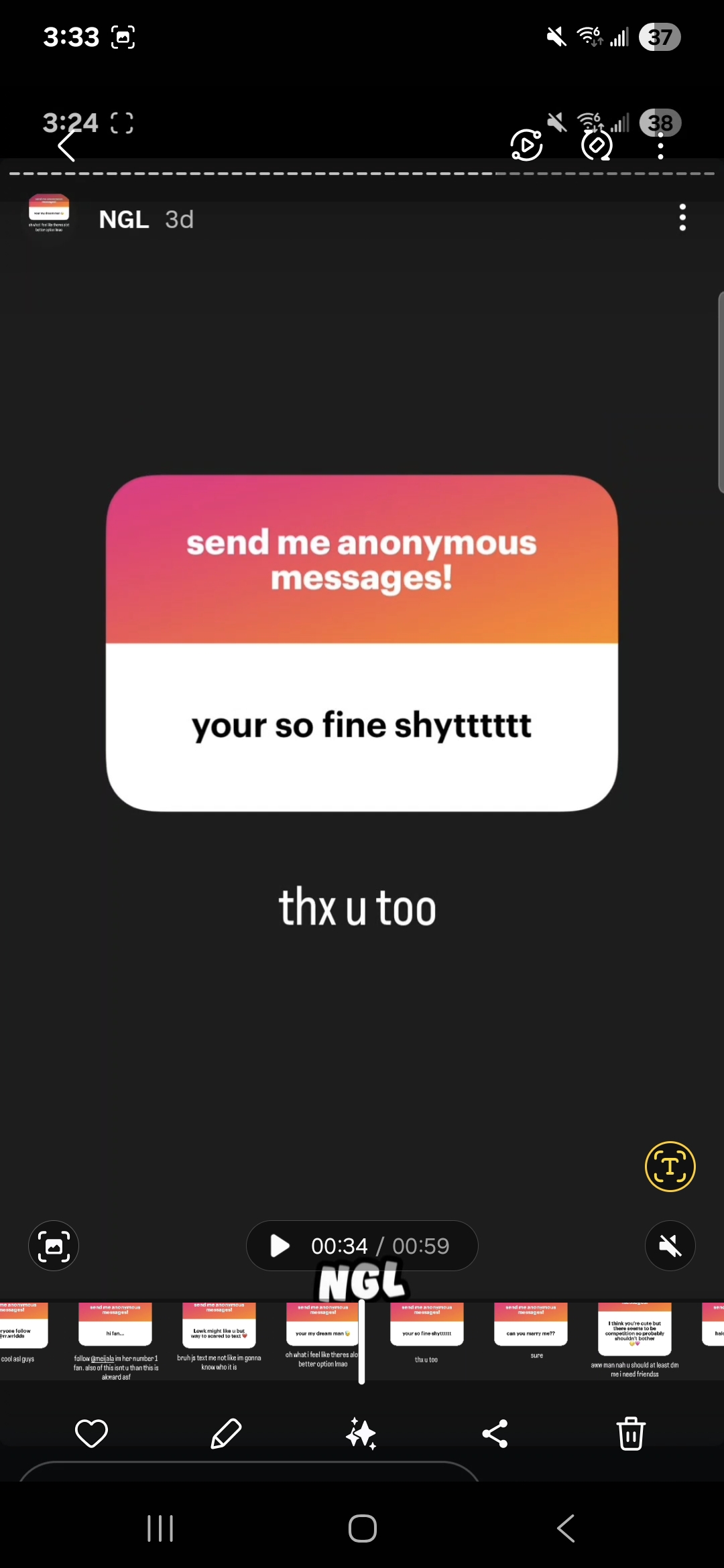This screenshot has width=724, height=1568.
Task: Edit the video with the pencil
Action: [226, 1433]
